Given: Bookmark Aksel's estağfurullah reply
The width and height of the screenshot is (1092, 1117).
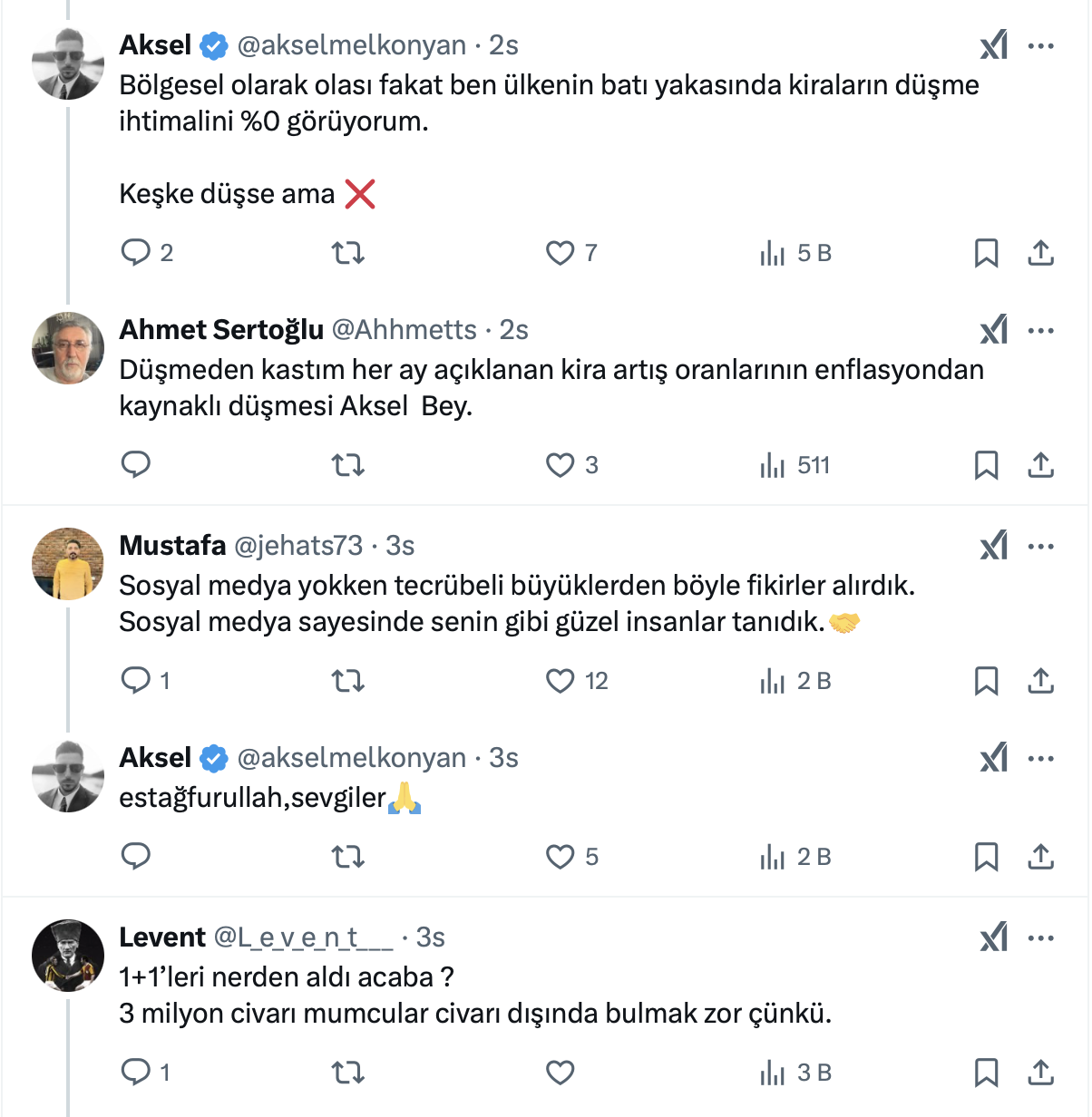Looking at the screenshot, I should coord(986,857).
